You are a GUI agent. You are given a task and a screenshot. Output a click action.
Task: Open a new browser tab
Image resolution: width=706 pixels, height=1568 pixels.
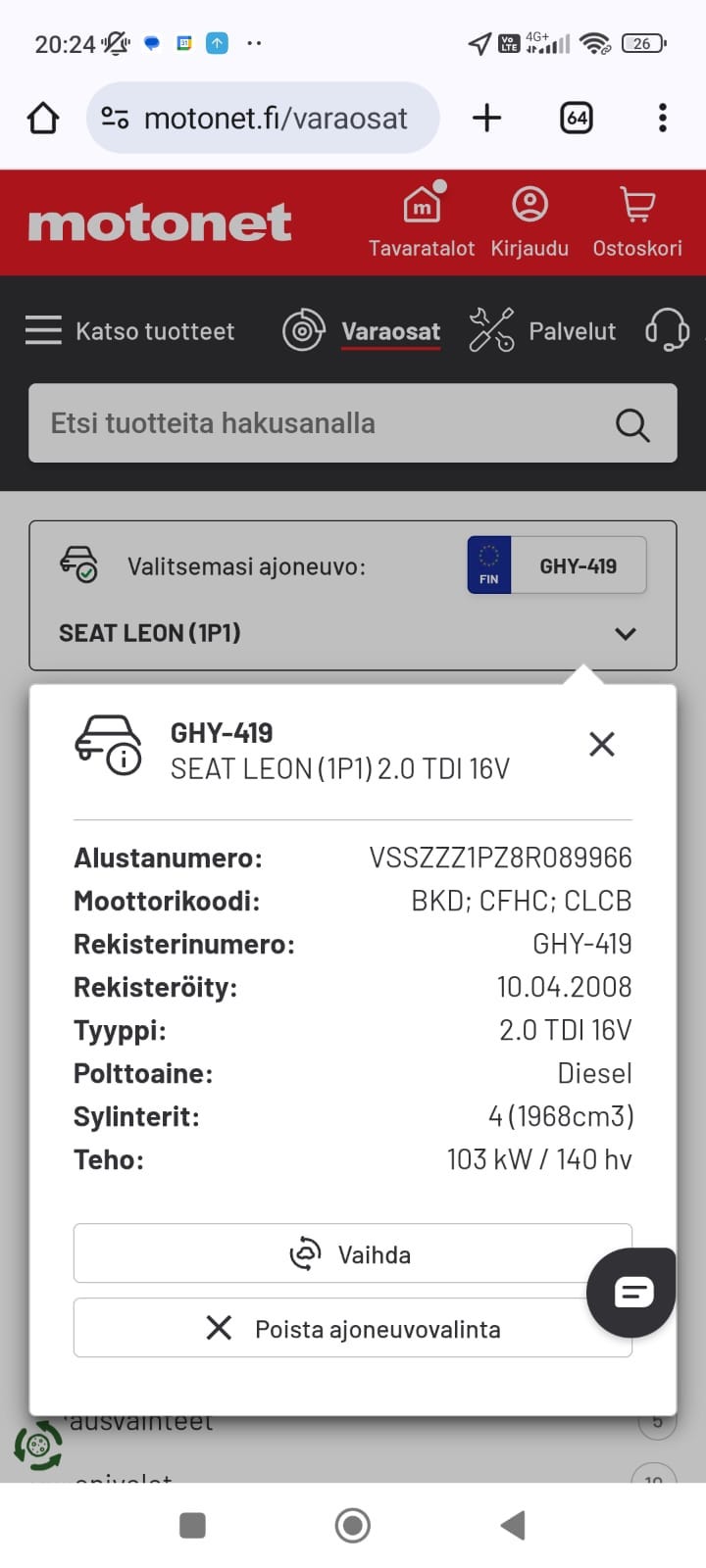click(486, 119)
